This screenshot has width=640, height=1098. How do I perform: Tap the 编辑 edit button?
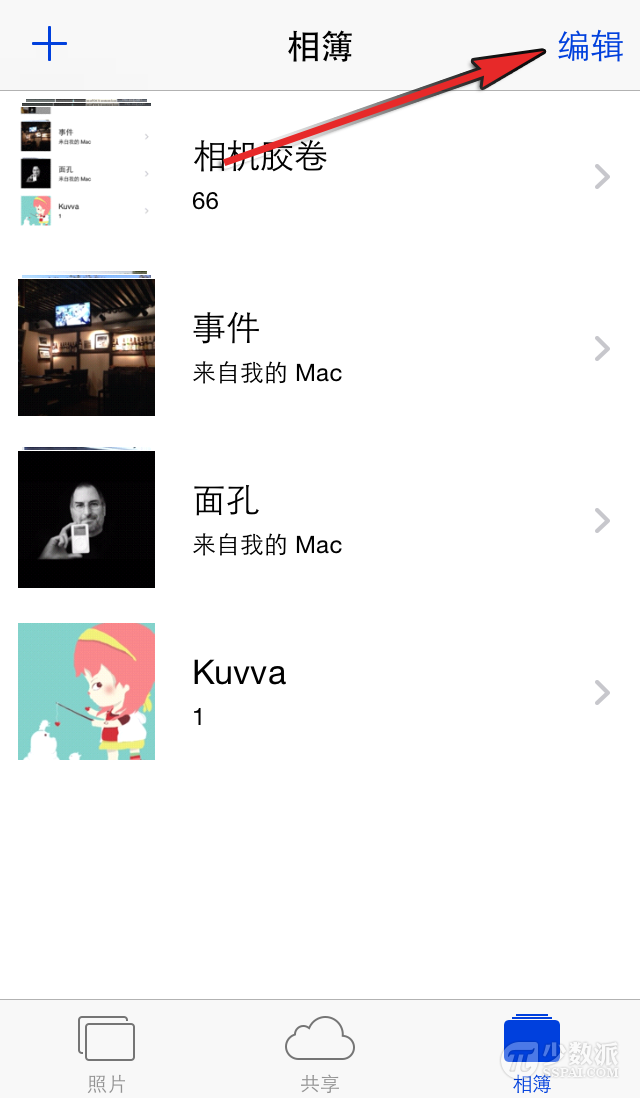590,46
